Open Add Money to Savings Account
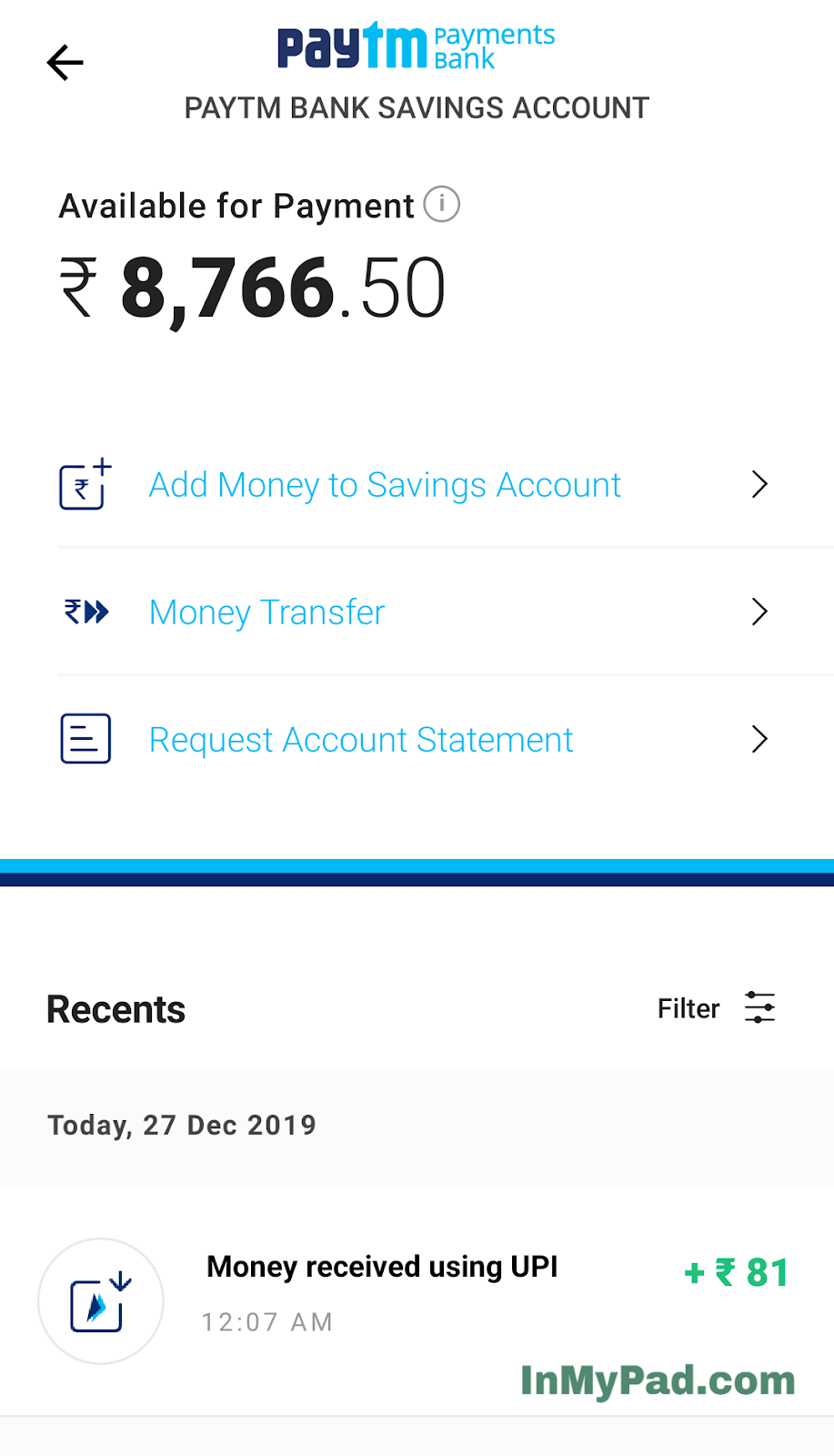 (385, 485)
